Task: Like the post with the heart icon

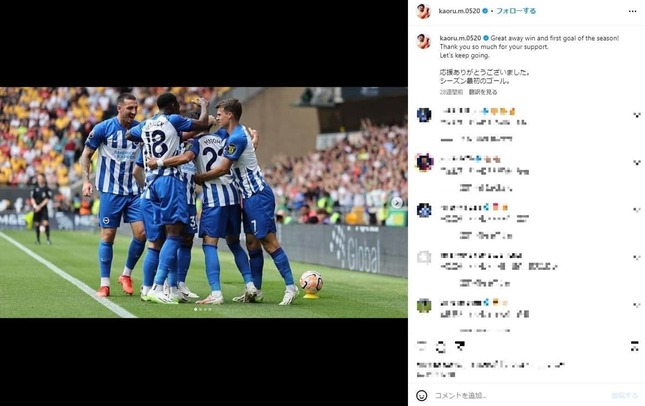Action: tap(422, 346)
